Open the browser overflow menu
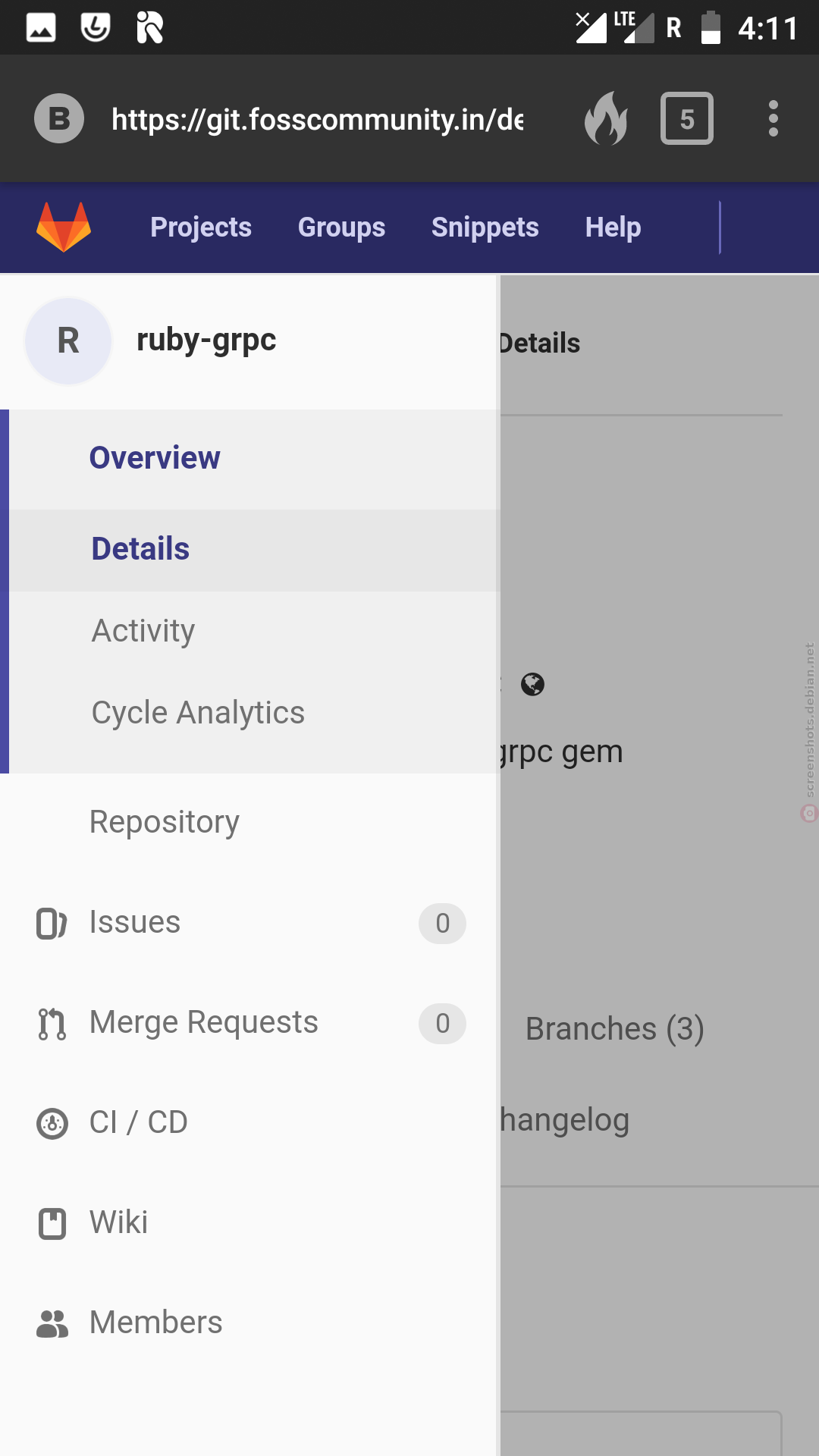The image size is (819, 1456). click(773, 119)
